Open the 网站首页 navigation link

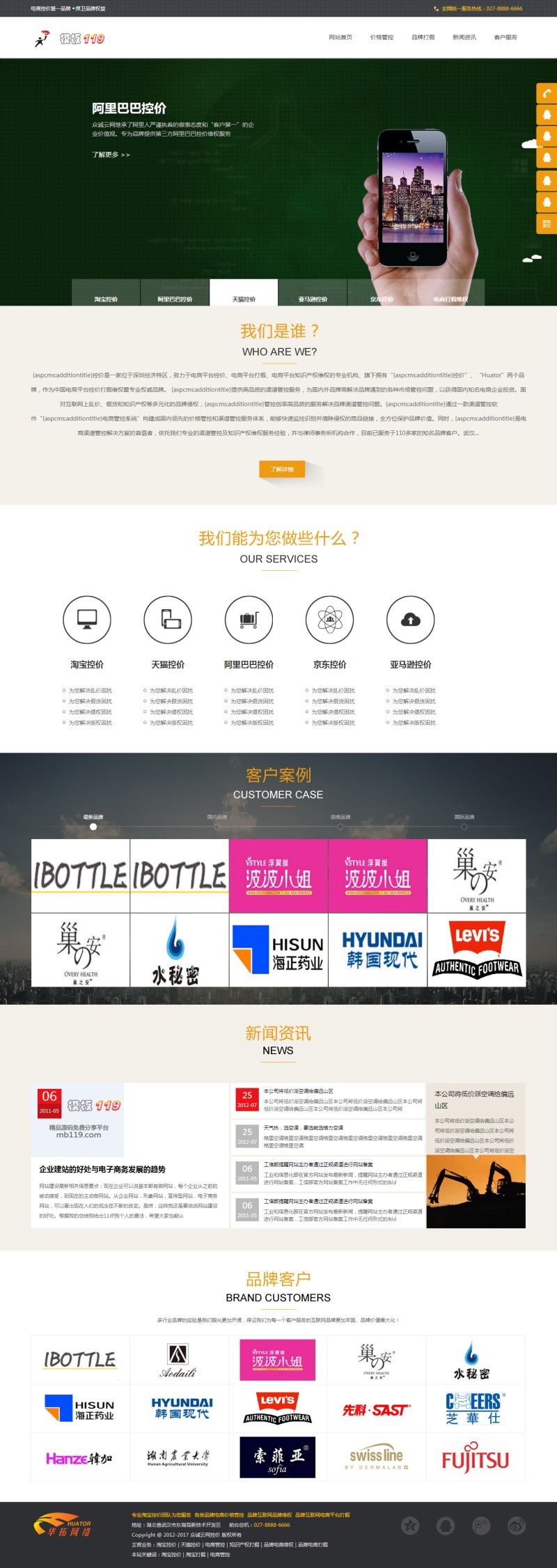pyautogui.click(x=340, y=38)
